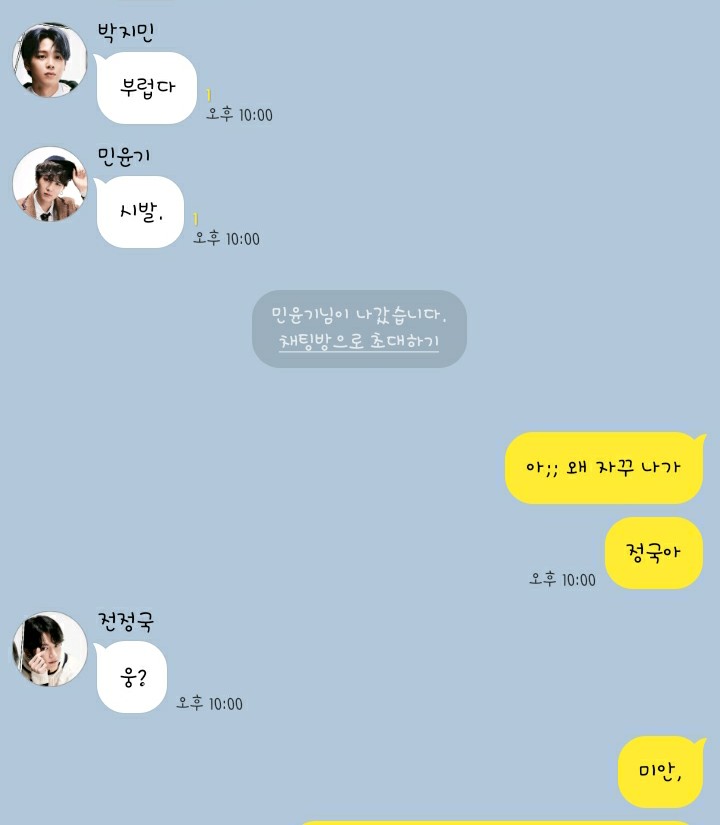The width and height of the screenshot is (720, 825).
Task: Open 전정국's profile picture
Action: click(47, 650)
